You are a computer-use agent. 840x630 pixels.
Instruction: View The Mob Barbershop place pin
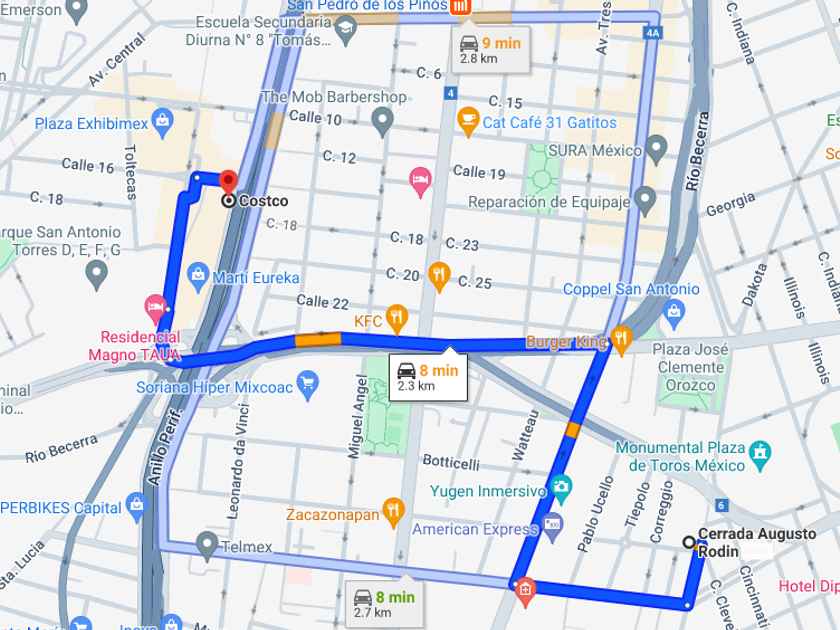point(382,122)
